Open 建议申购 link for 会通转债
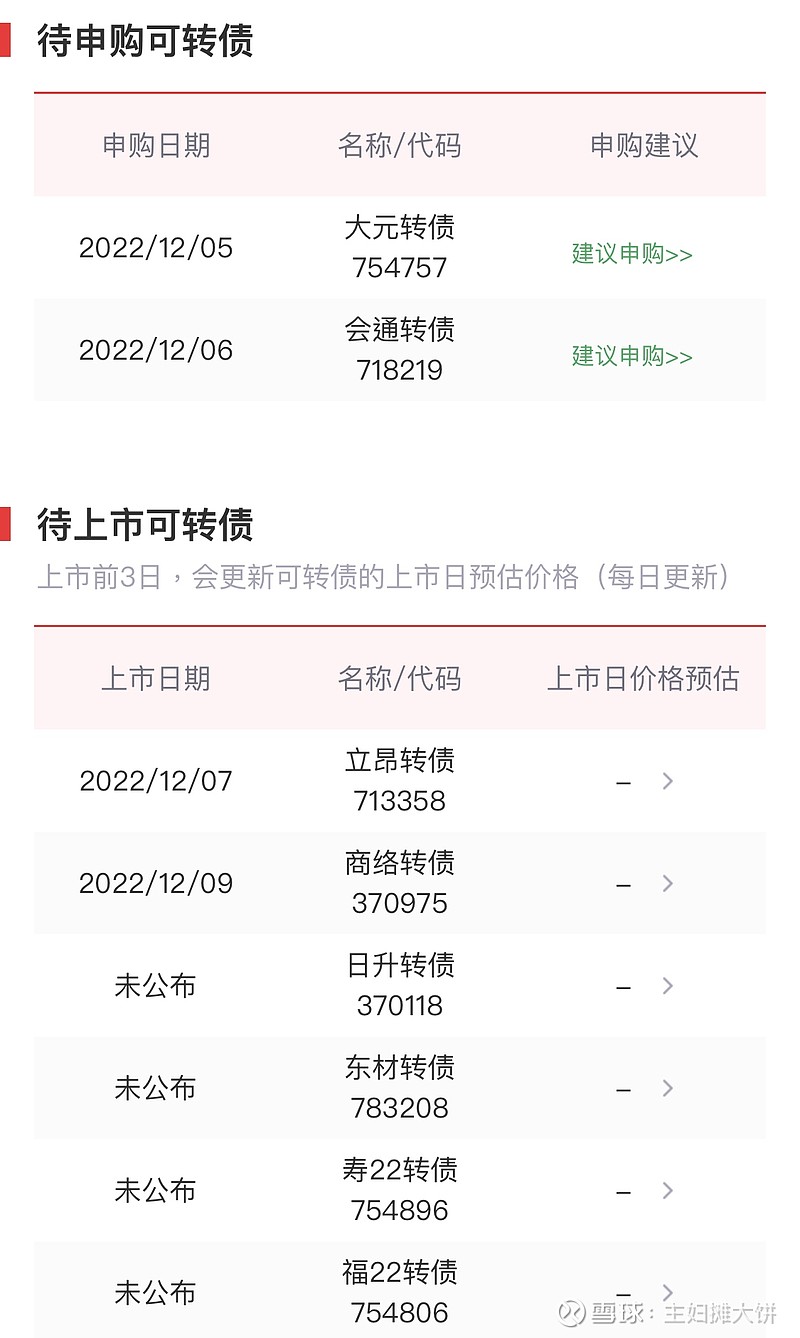800x1338 pixels. point(632,356)
